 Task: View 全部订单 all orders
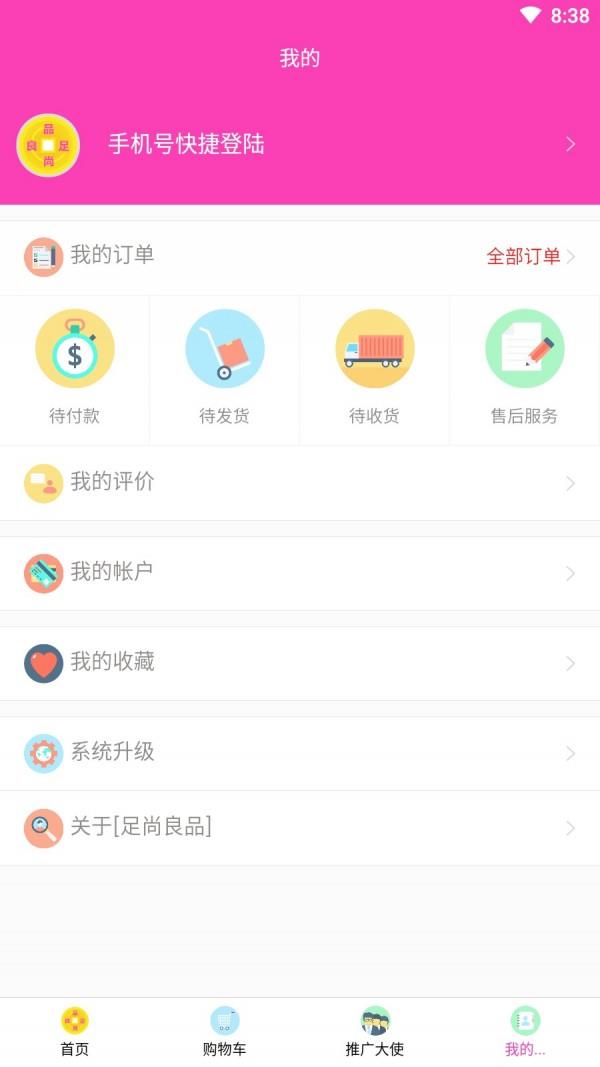(x=531, y=257)
